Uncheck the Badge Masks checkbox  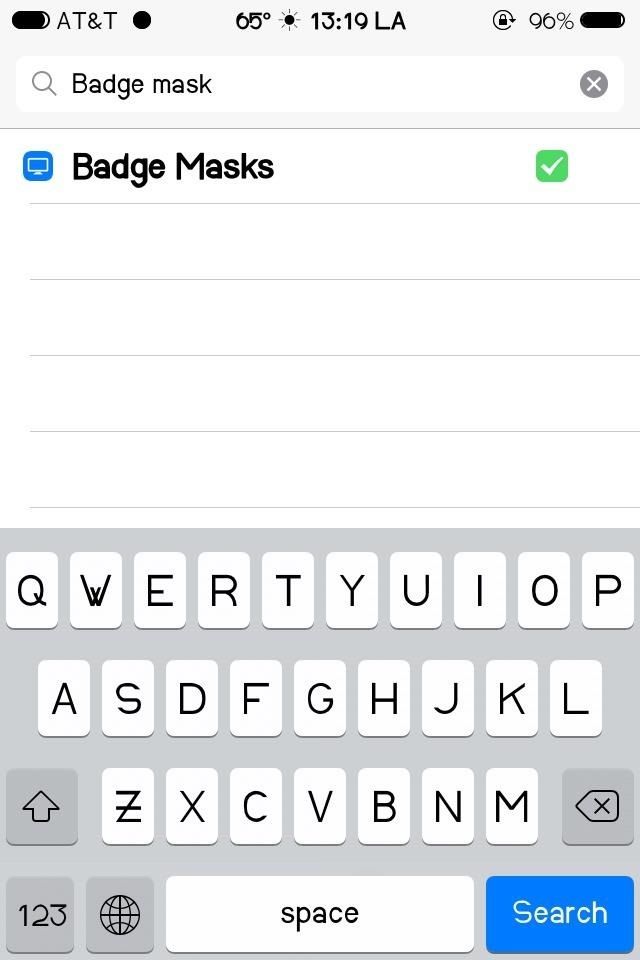551,166
